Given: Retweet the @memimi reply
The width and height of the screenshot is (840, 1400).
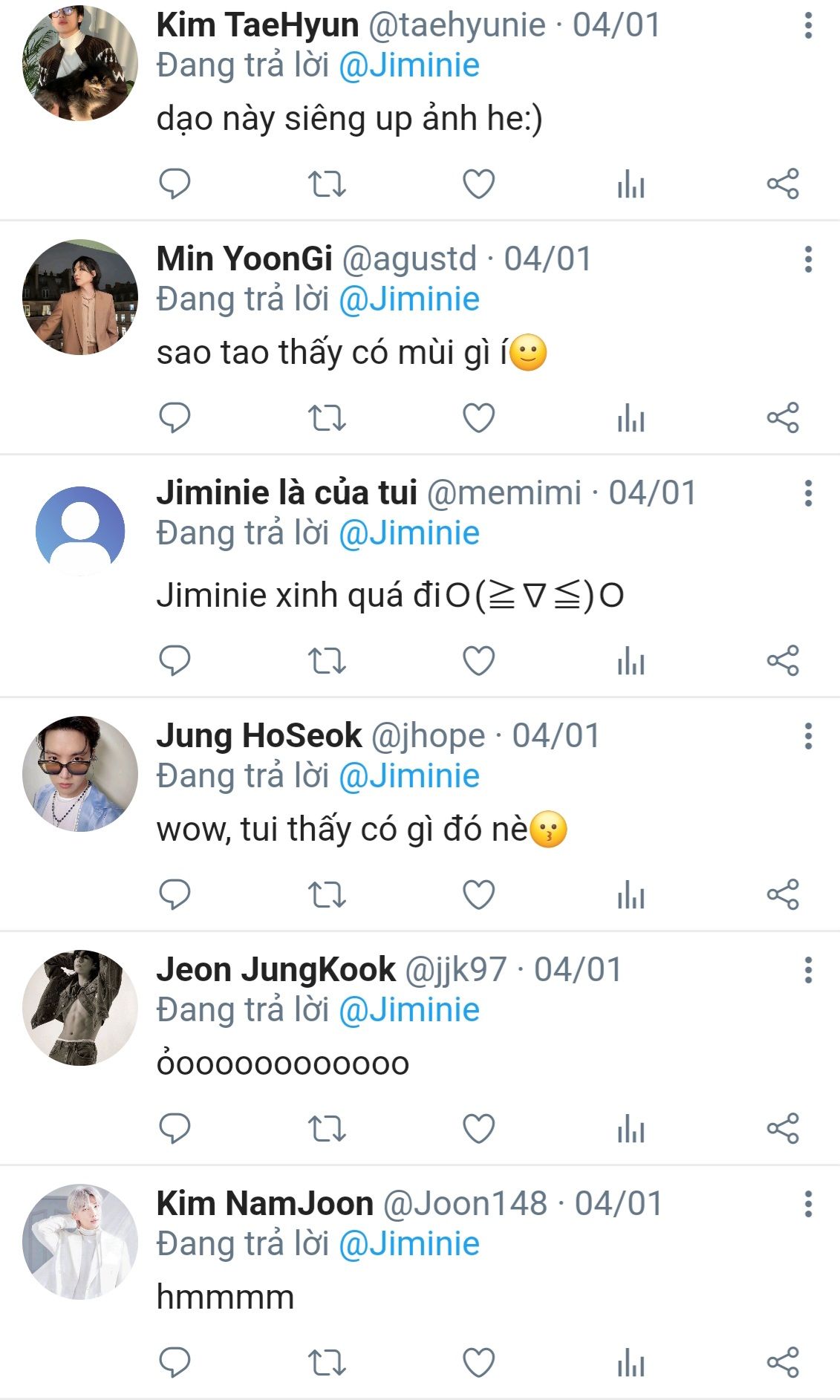Looking at the screenshot, I should coord(327,660).
